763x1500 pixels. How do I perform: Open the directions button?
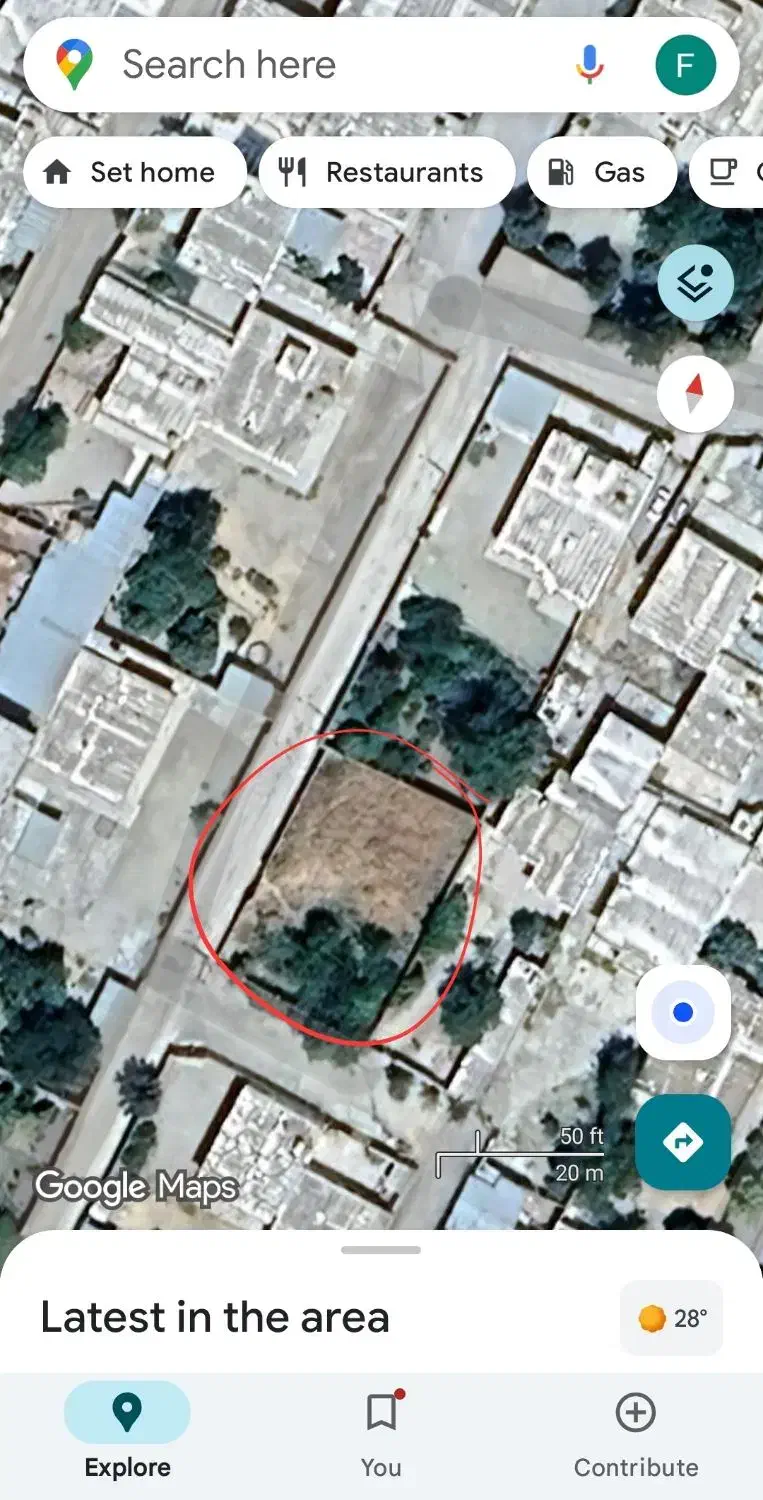coord(683,1142)
